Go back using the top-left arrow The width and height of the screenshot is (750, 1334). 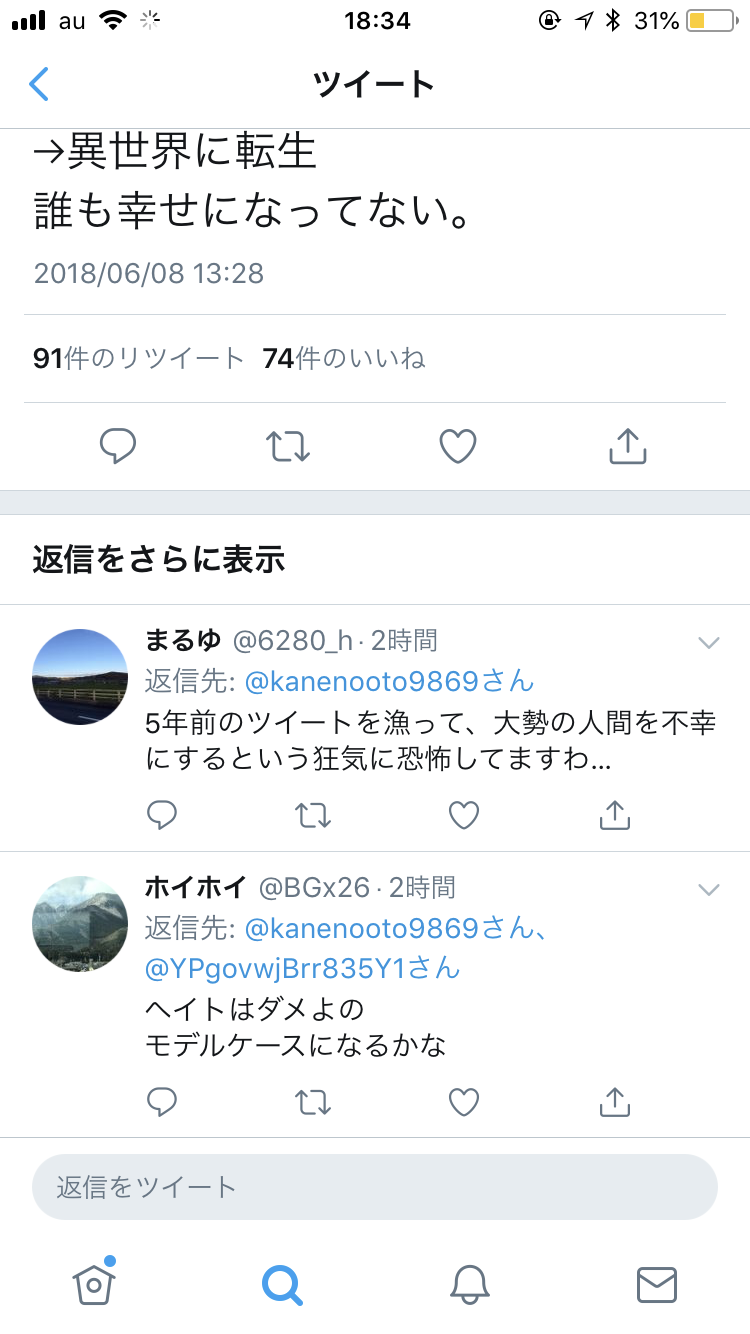(38, 84)
